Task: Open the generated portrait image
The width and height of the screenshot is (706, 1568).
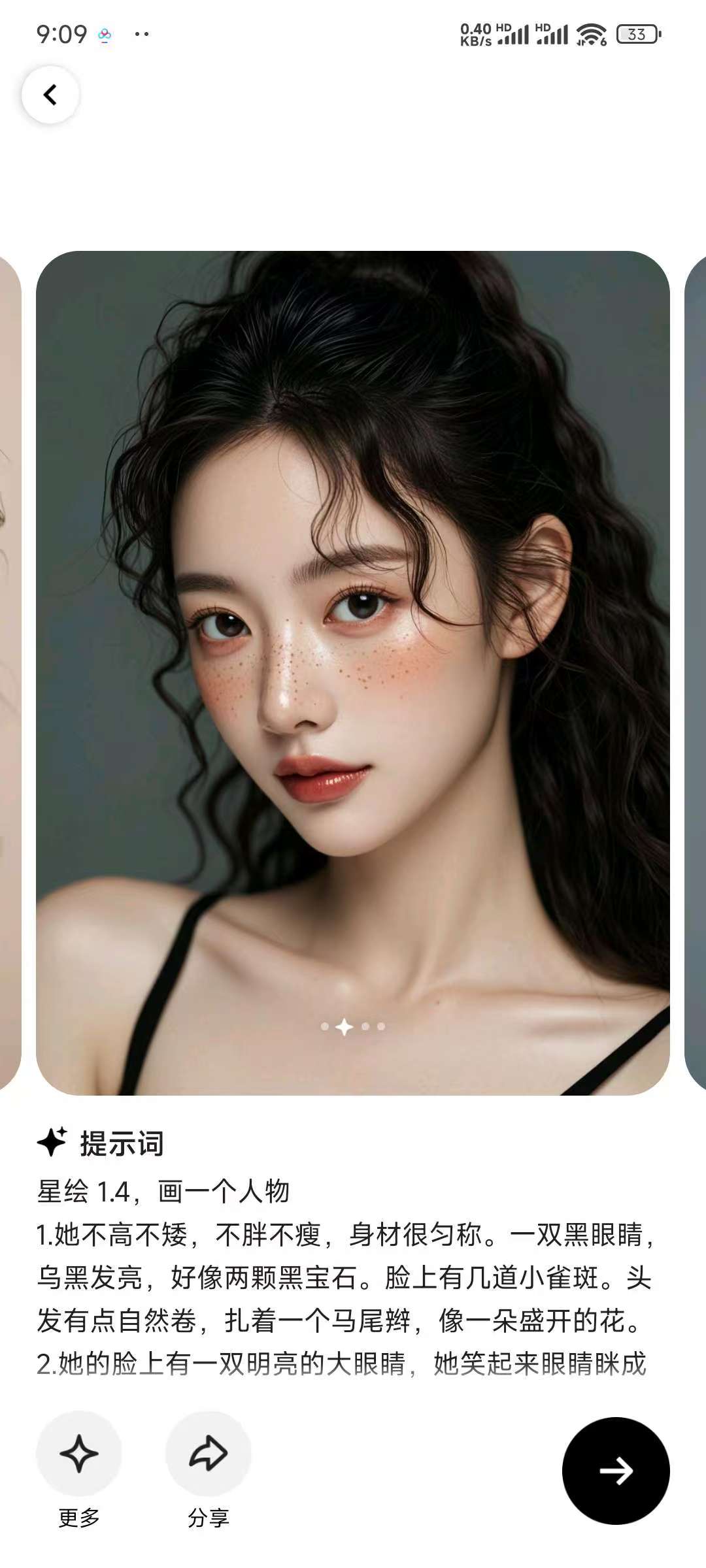Action: tap(353, 673)
